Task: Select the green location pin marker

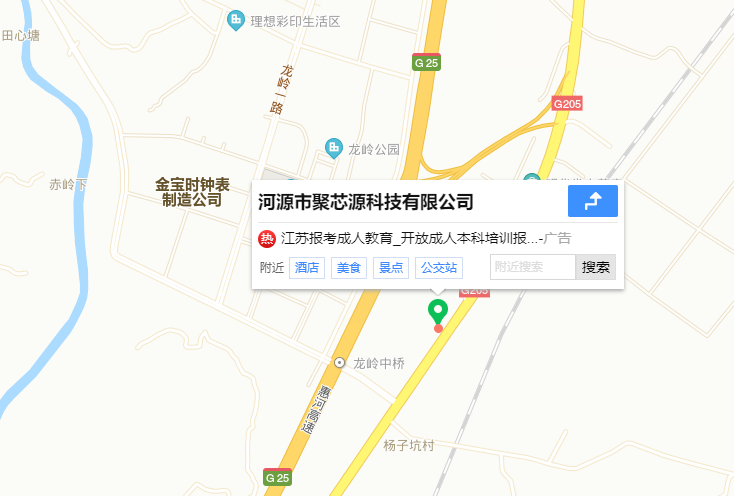Action: point(437,311)
